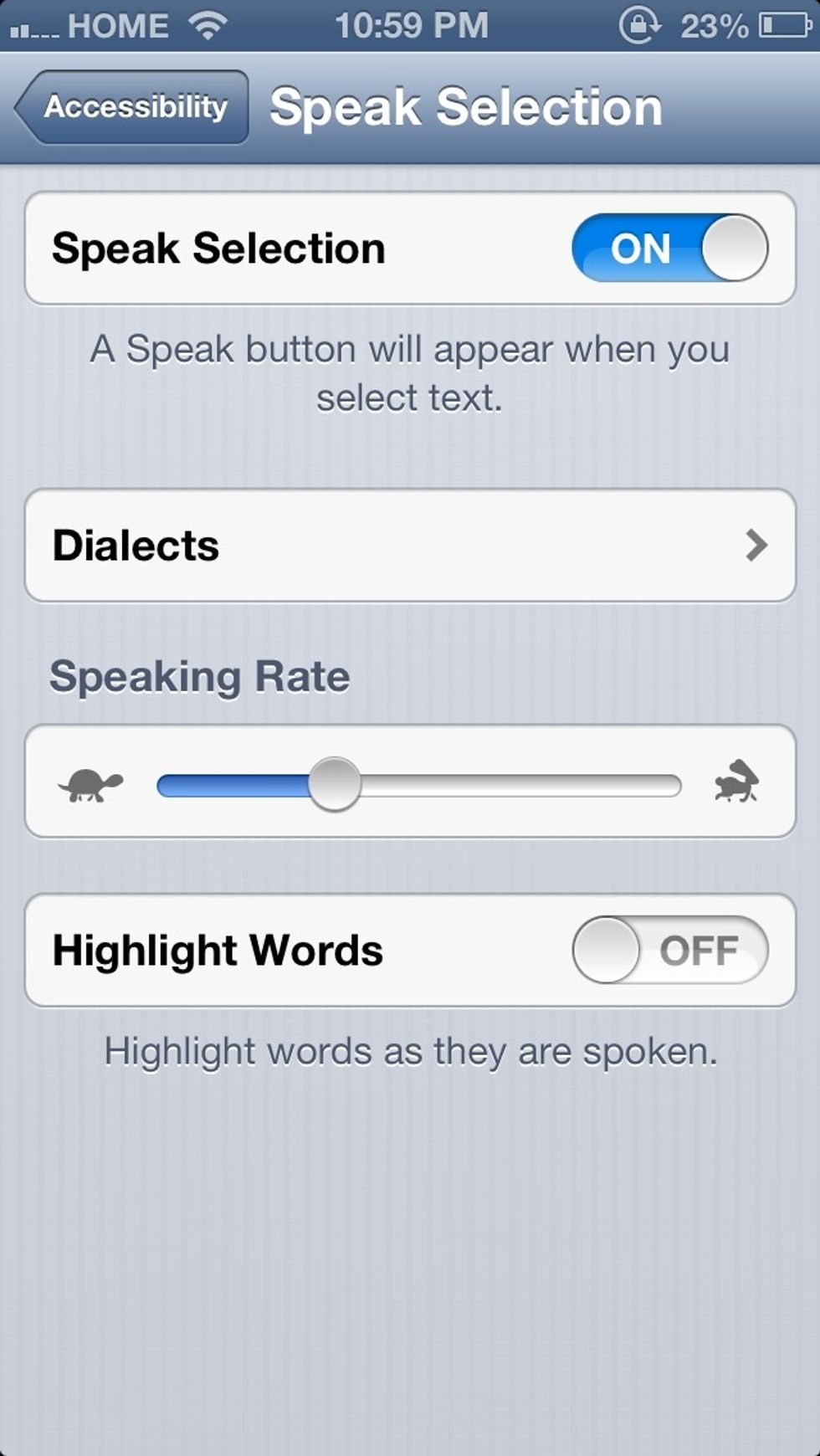Go back to Accessibility settings
Image resolution: width=820 pixels, height=1456 pixels.
pos(131,106)
